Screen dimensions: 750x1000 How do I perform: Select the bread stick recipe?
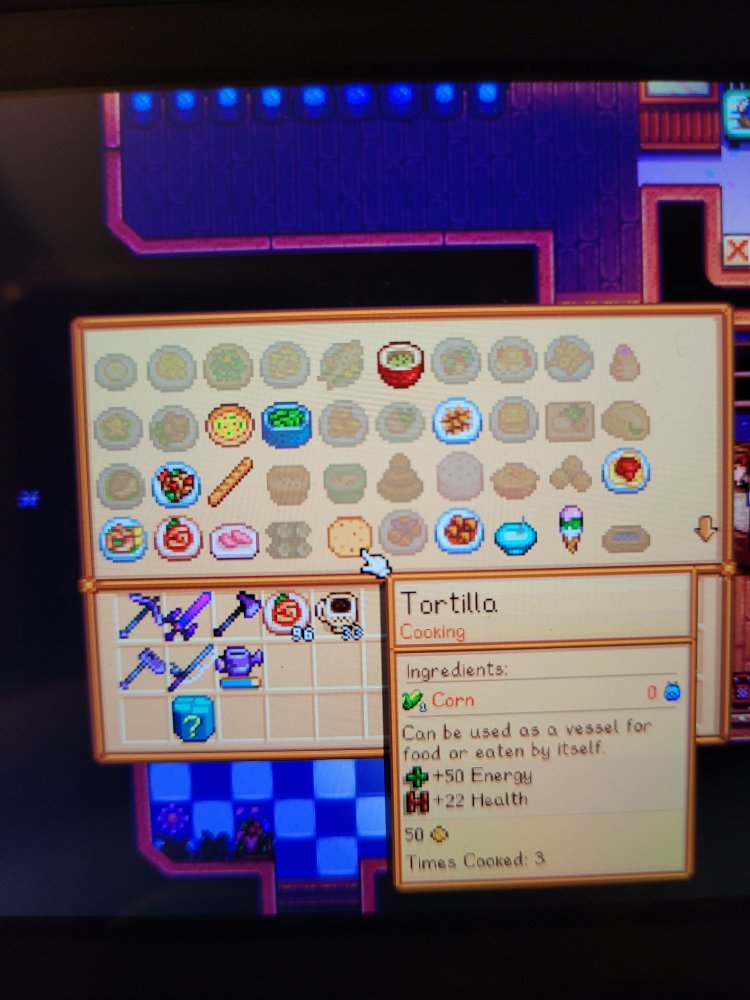click(x=230, y=482)
